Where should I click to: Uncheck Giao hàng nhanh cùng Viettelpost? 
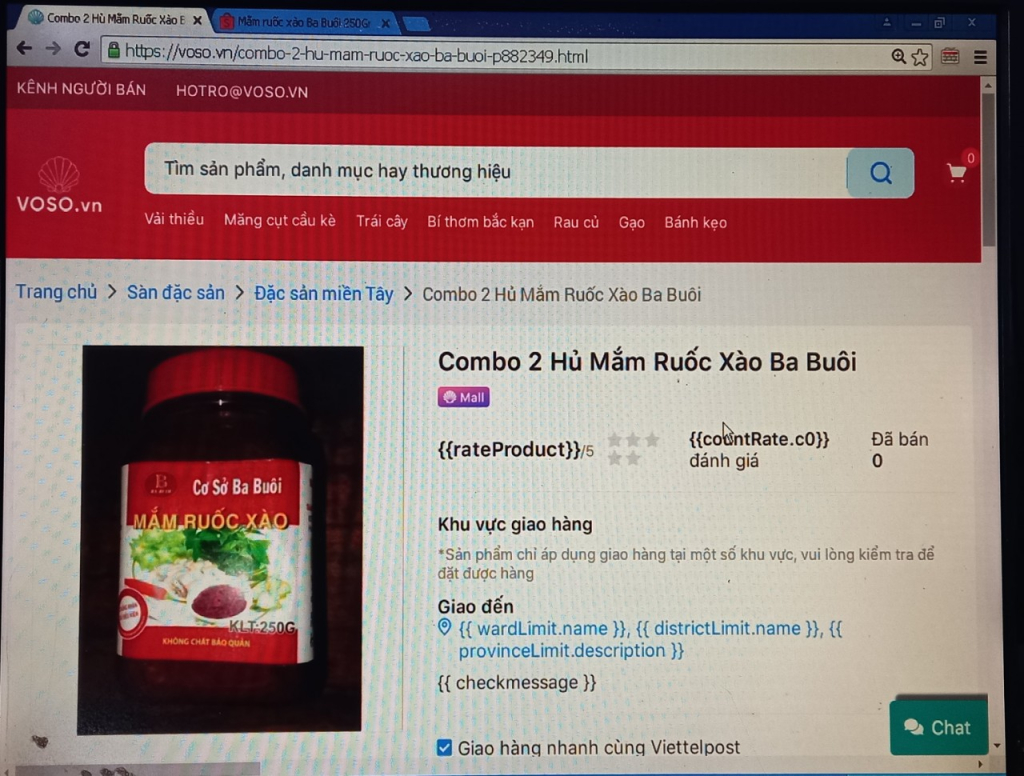pyautogui.click(x=445, y=747)
